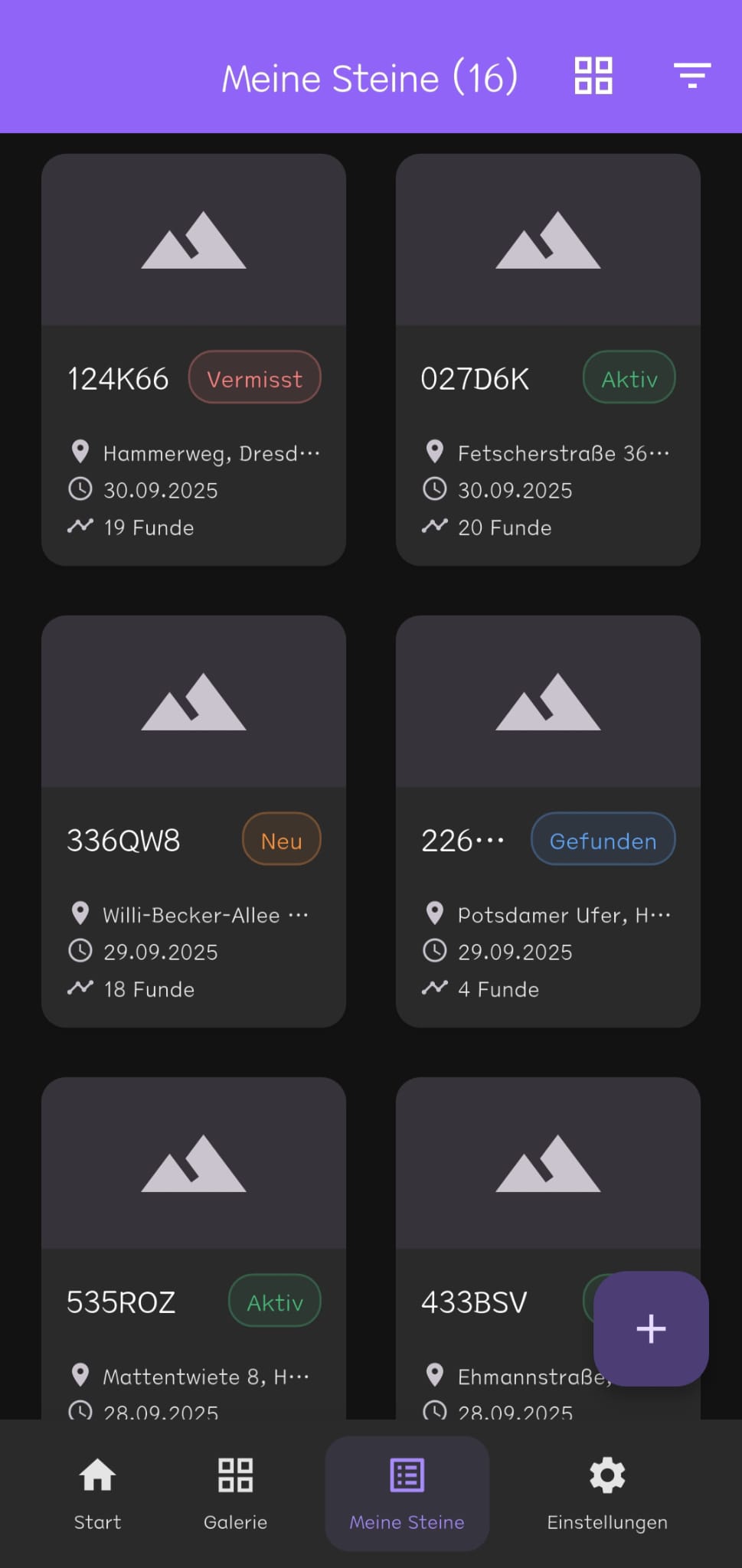Image resolution: width=742 pixels, height=1568 pixels.
Task: Open stone card 124K66
Action: [193, 359]
